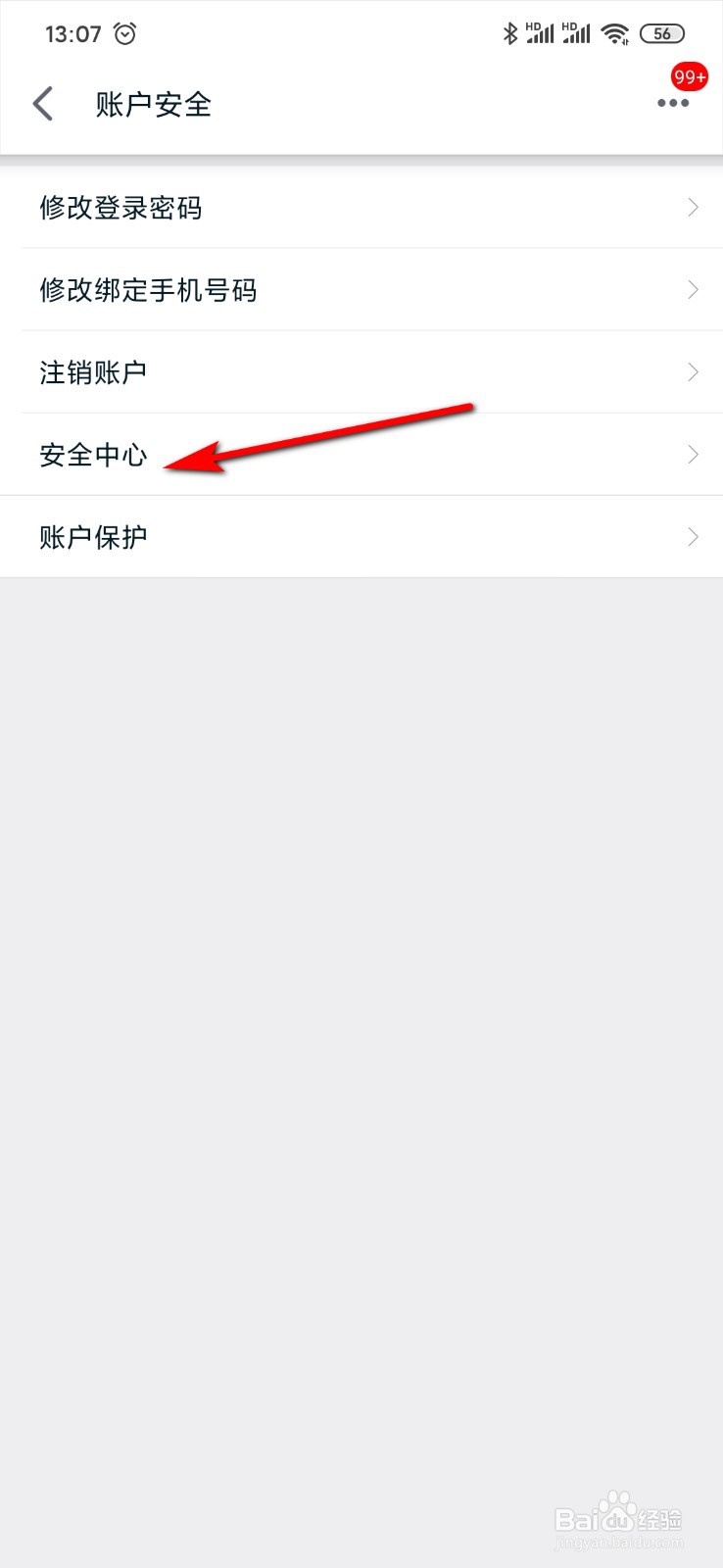Tap the back arrow to exit 账户安全

pos(43,103)
